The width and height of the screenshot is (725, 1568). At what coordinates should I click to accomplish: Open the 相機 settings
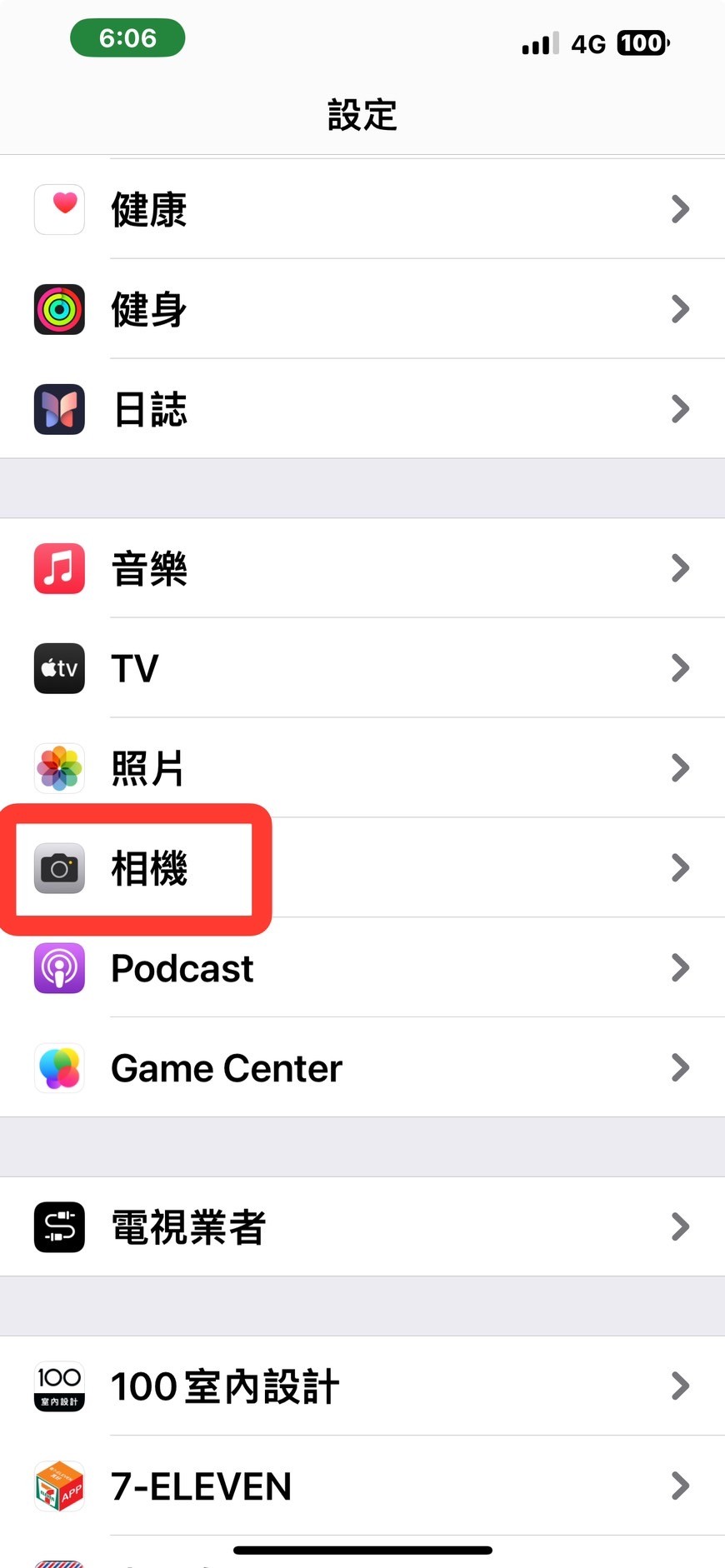coord(362,868)
